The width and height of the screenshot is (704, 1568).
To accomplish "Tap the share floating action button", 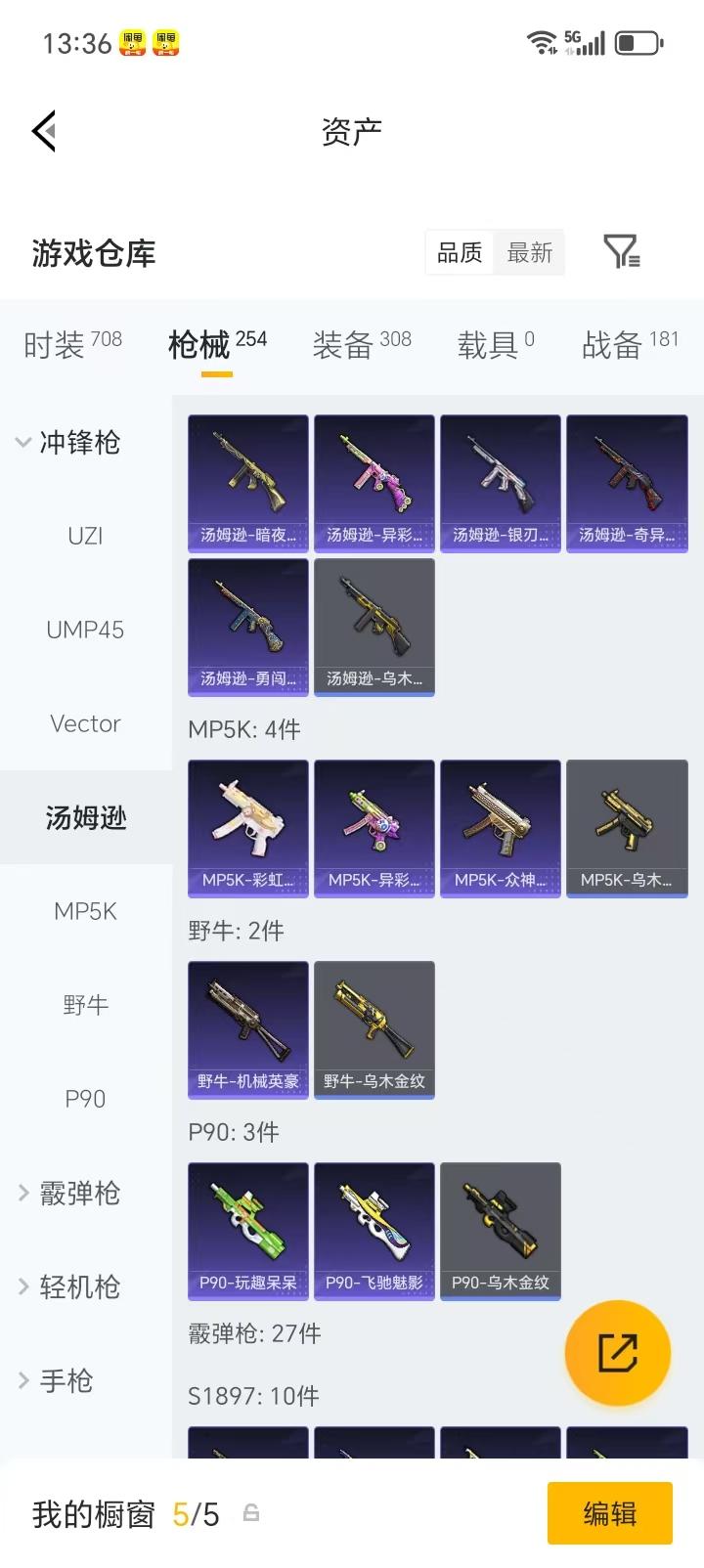I will coord(618,1352).
